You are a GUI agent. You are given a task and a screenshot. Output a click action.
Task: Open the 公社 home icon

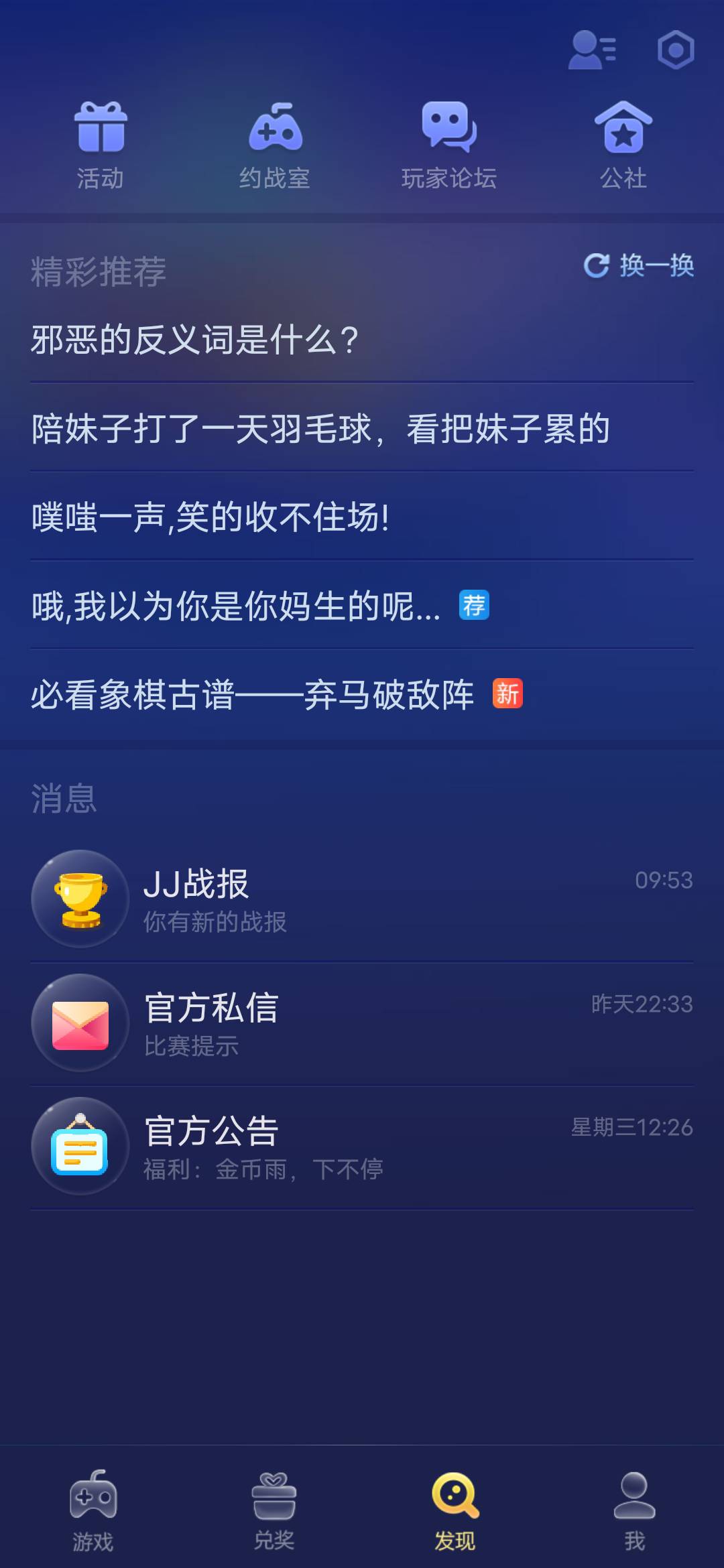tap(623, 129)
